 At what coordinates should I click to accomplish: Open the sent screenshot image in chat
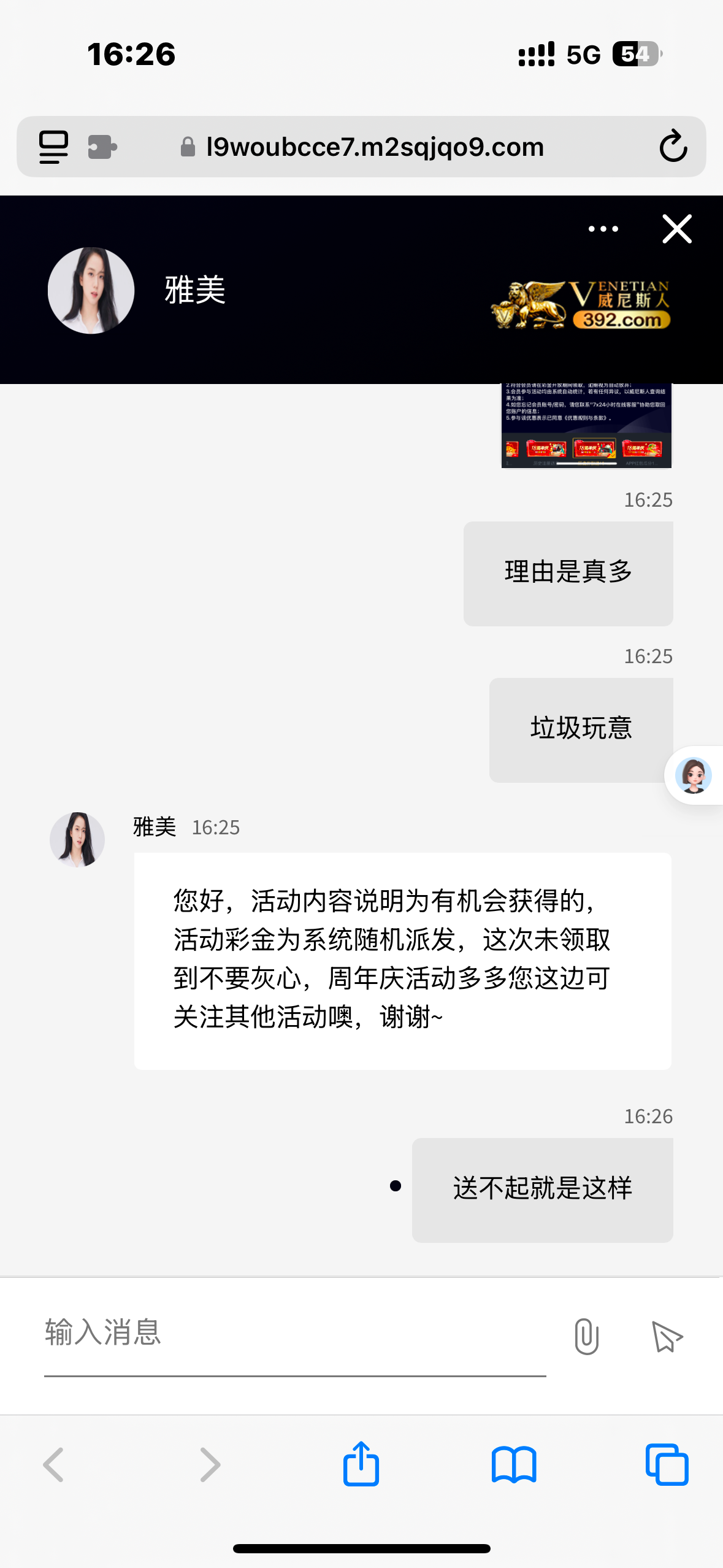[x=586, y=426]
